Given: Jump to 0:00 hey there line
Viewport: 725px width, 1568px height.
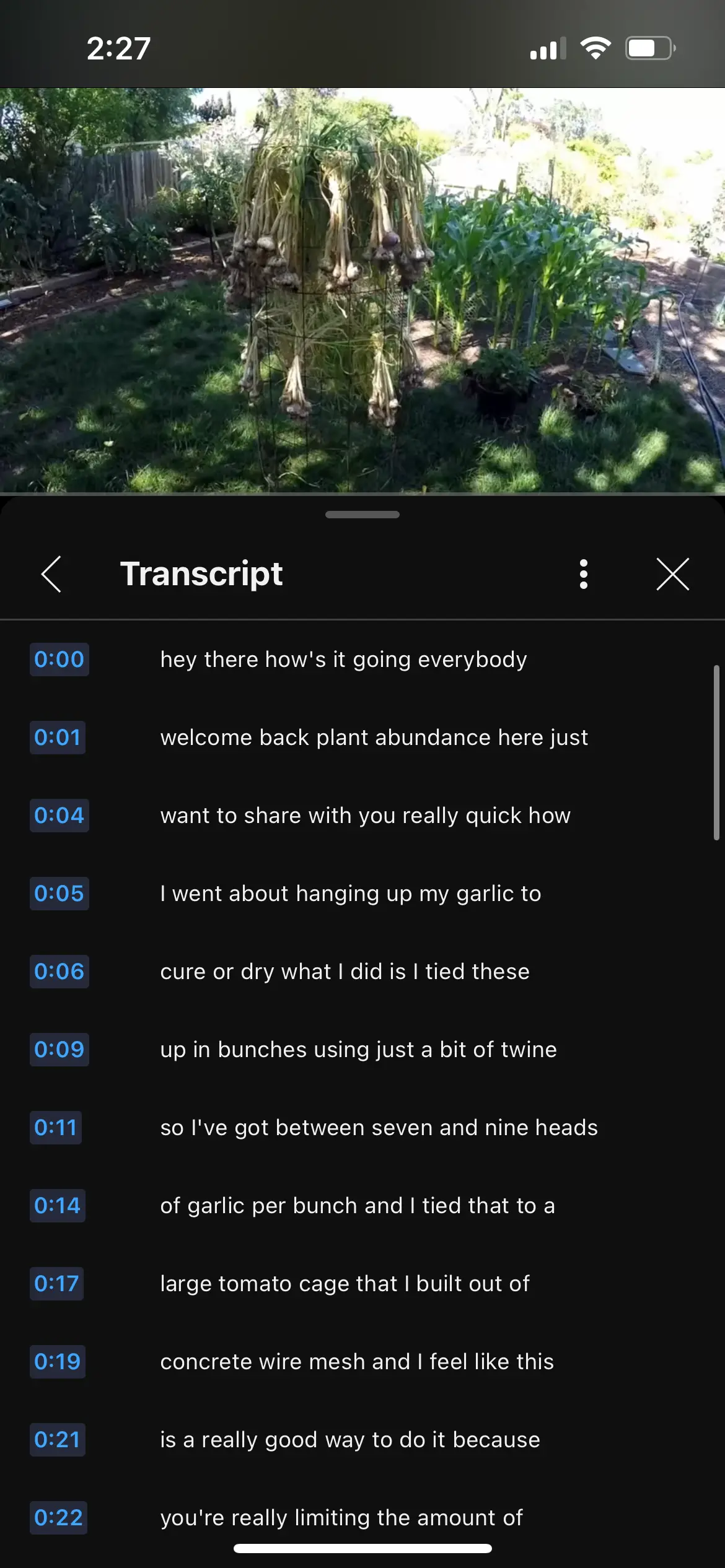Looking at the screenshot, I should (343, 660).
